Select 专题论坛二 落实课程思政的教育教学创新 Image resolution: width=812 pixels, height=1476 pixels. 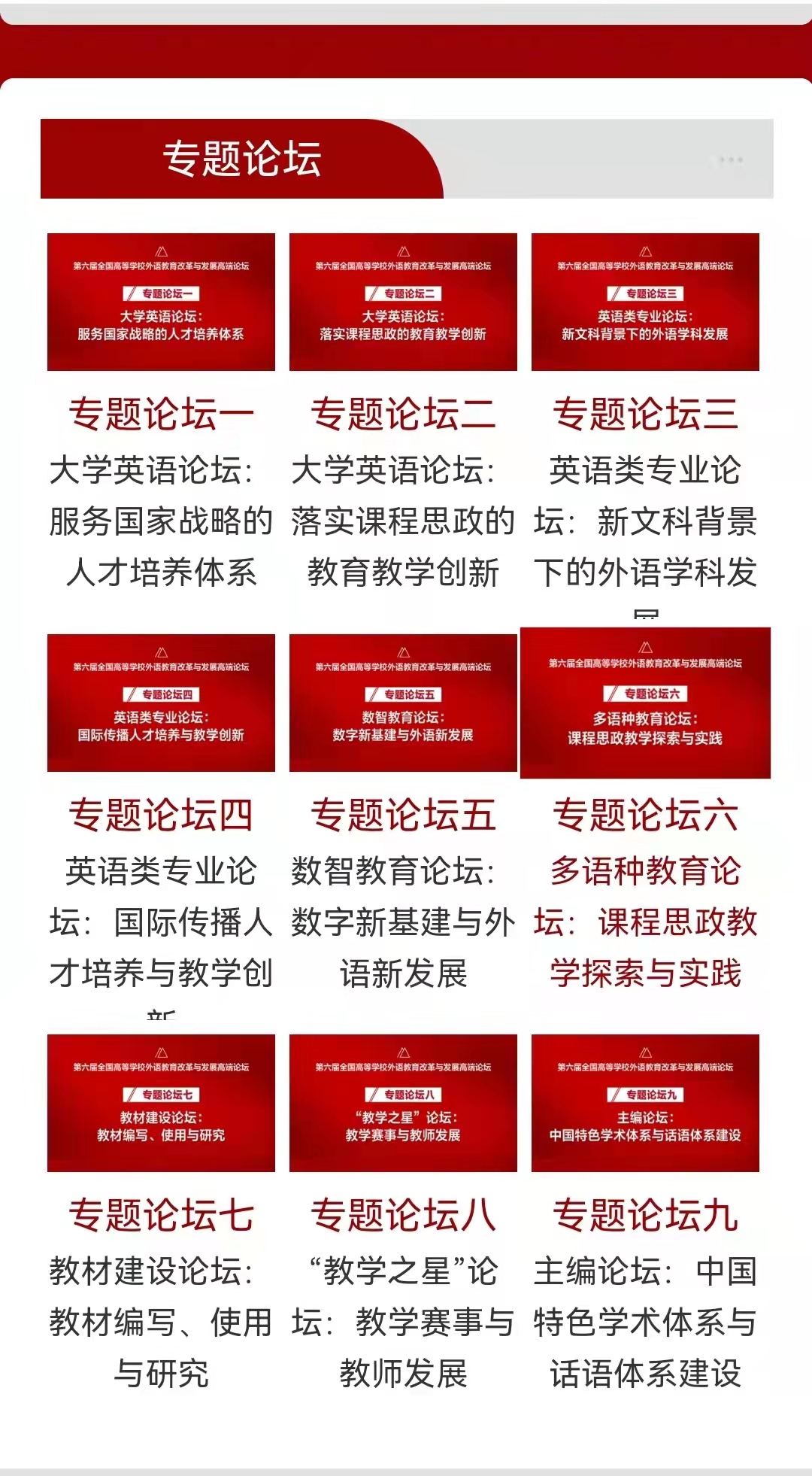[x=403, y=302]
